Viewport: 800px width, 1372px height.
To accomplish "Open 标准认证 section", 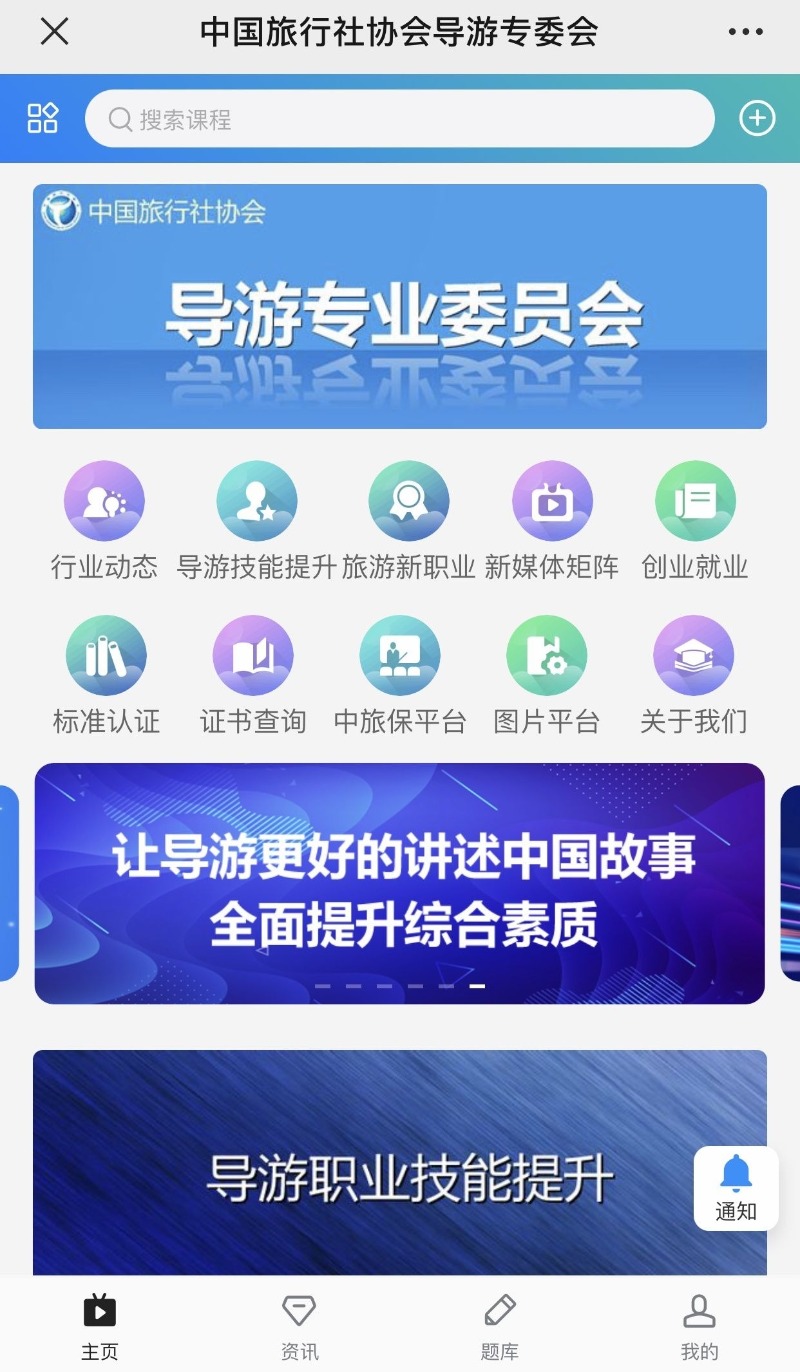I will [106, 675].
